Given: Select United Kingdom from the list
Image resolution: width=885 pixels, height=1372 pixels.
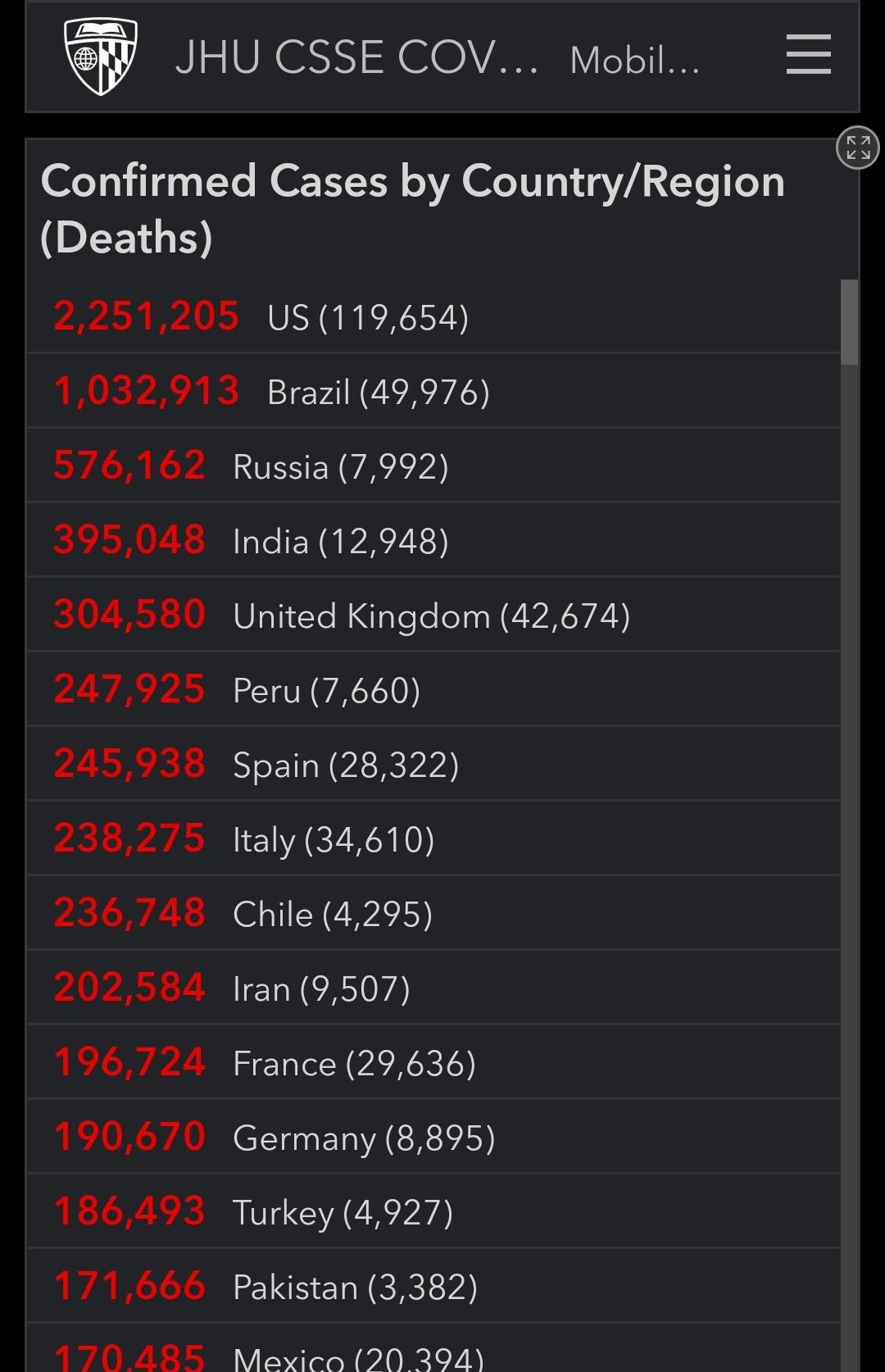Looking at the screenshot, I should 433,615.
